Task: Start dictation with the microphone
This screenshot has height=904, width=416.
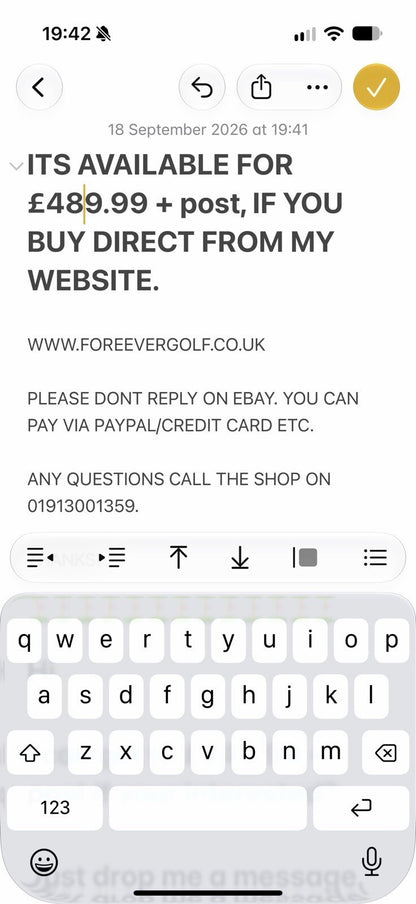Action: pyautogui.click(x=372, y=862)
